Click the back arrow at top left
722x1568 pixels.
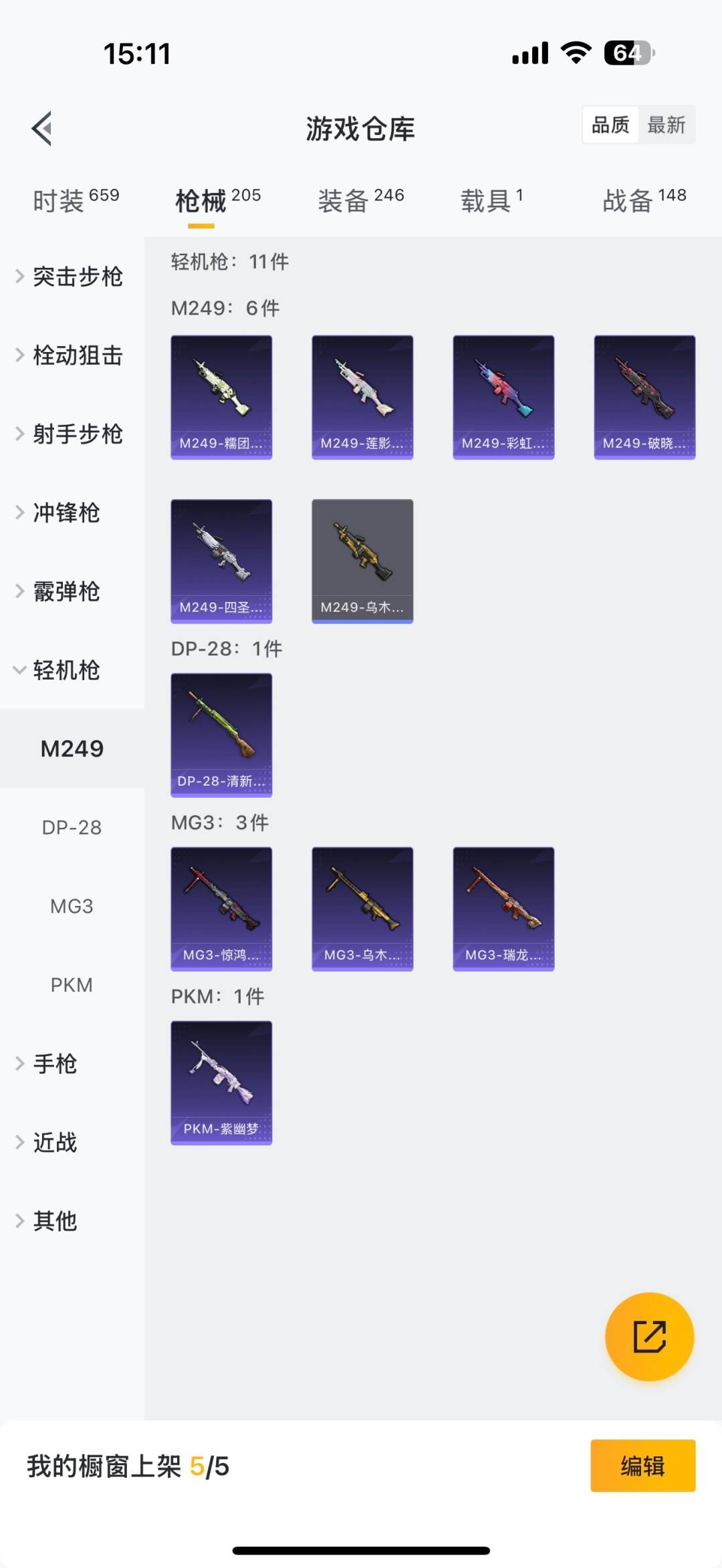[42, 128]
